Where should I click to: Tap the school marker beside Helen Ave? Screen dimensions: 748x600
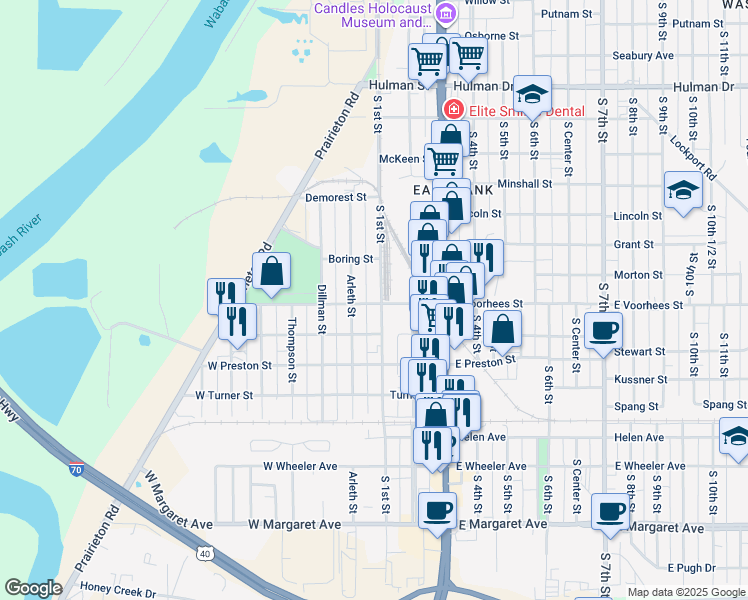[x=736, y=437]
